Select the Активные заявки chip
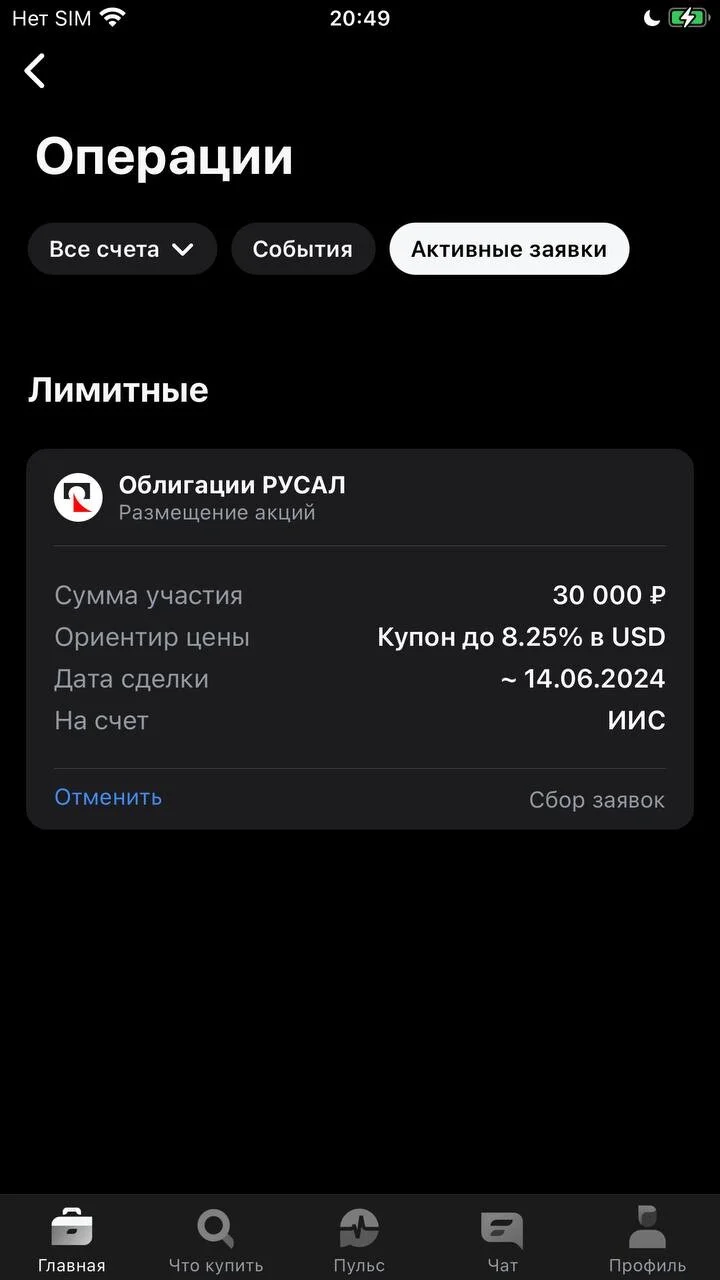This screenshot has width=720, height=1280. pos(509,249)
